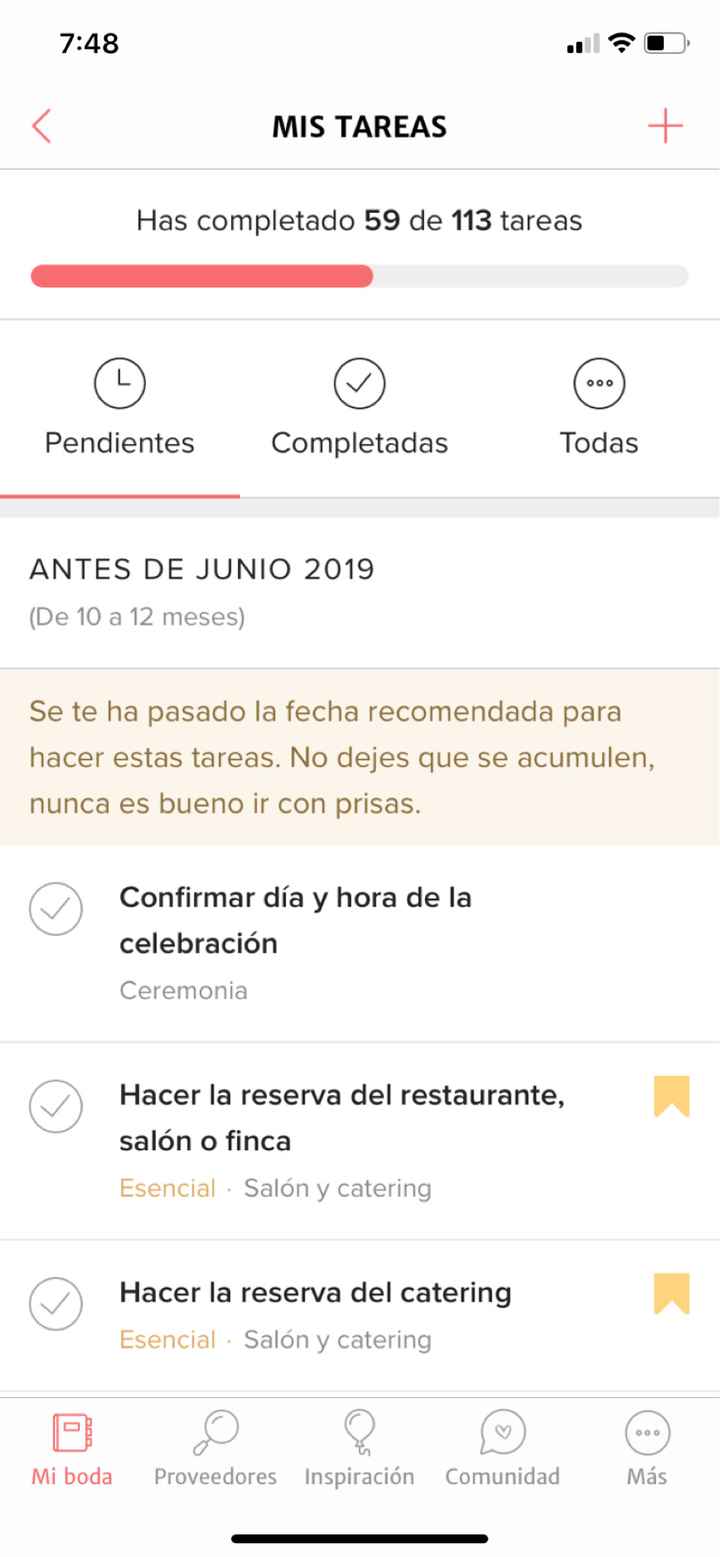Open the Comunidad chat bubble icon

point(501,1434)
